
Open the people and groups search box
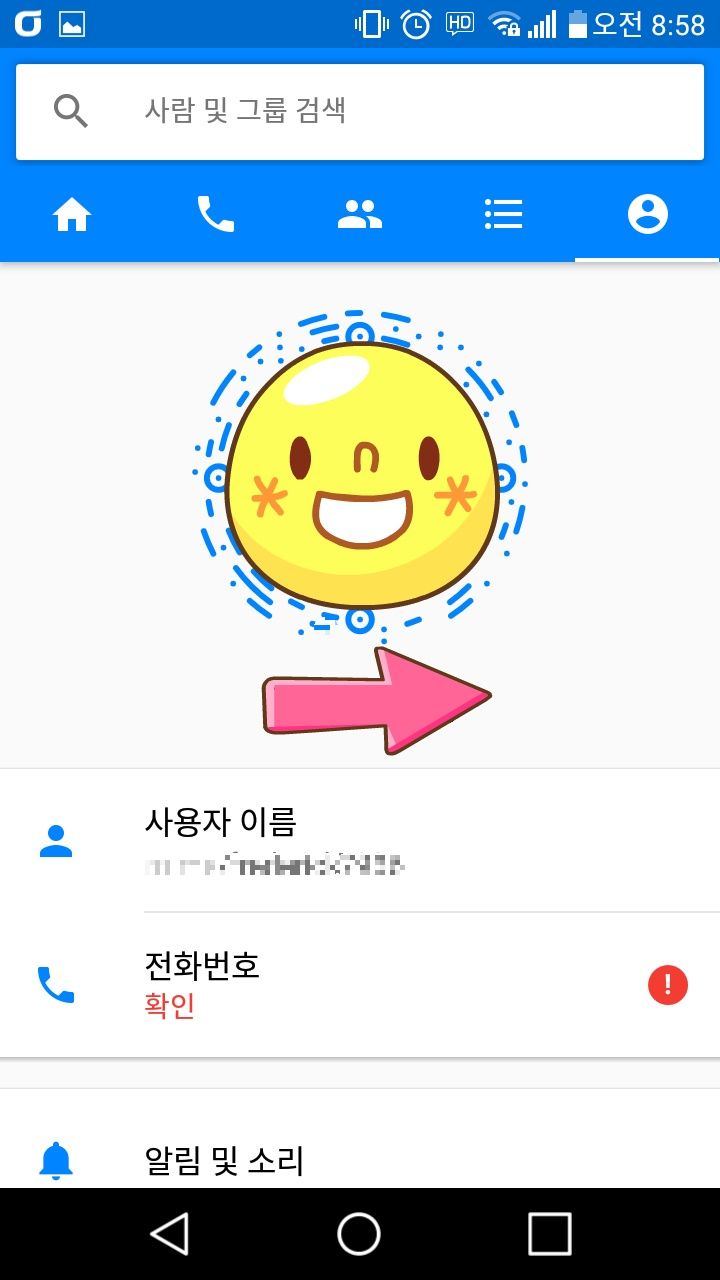(x=360, y=110)
